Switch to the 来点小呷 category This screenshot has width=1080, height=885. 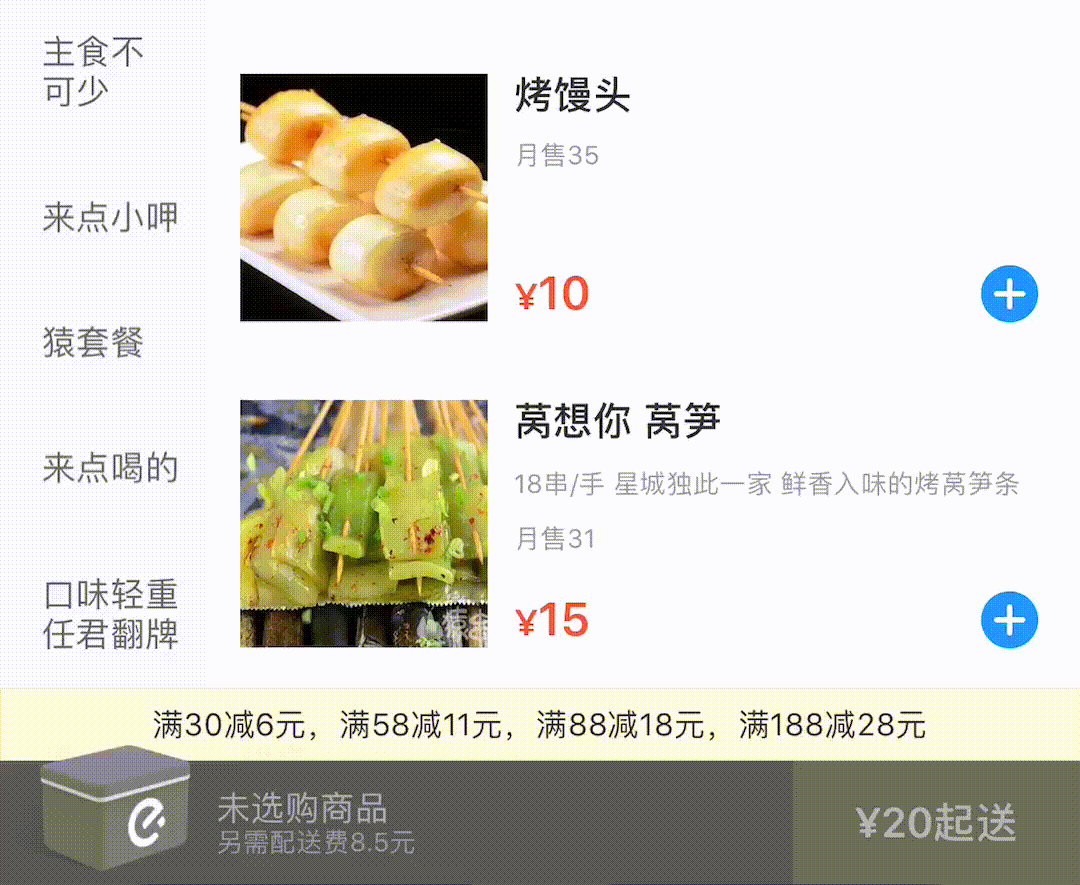(110, 217)
